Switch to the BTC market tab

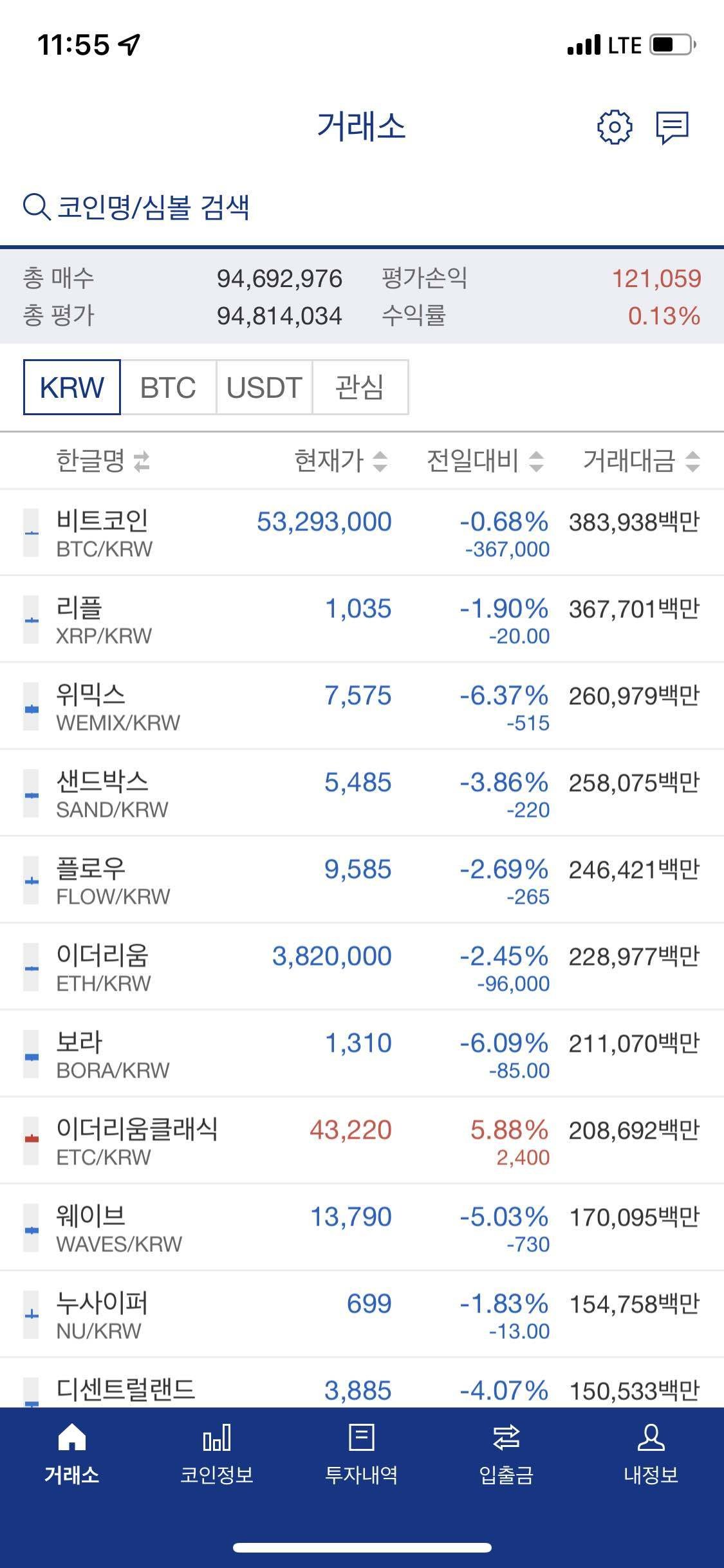tap(168, 387)
